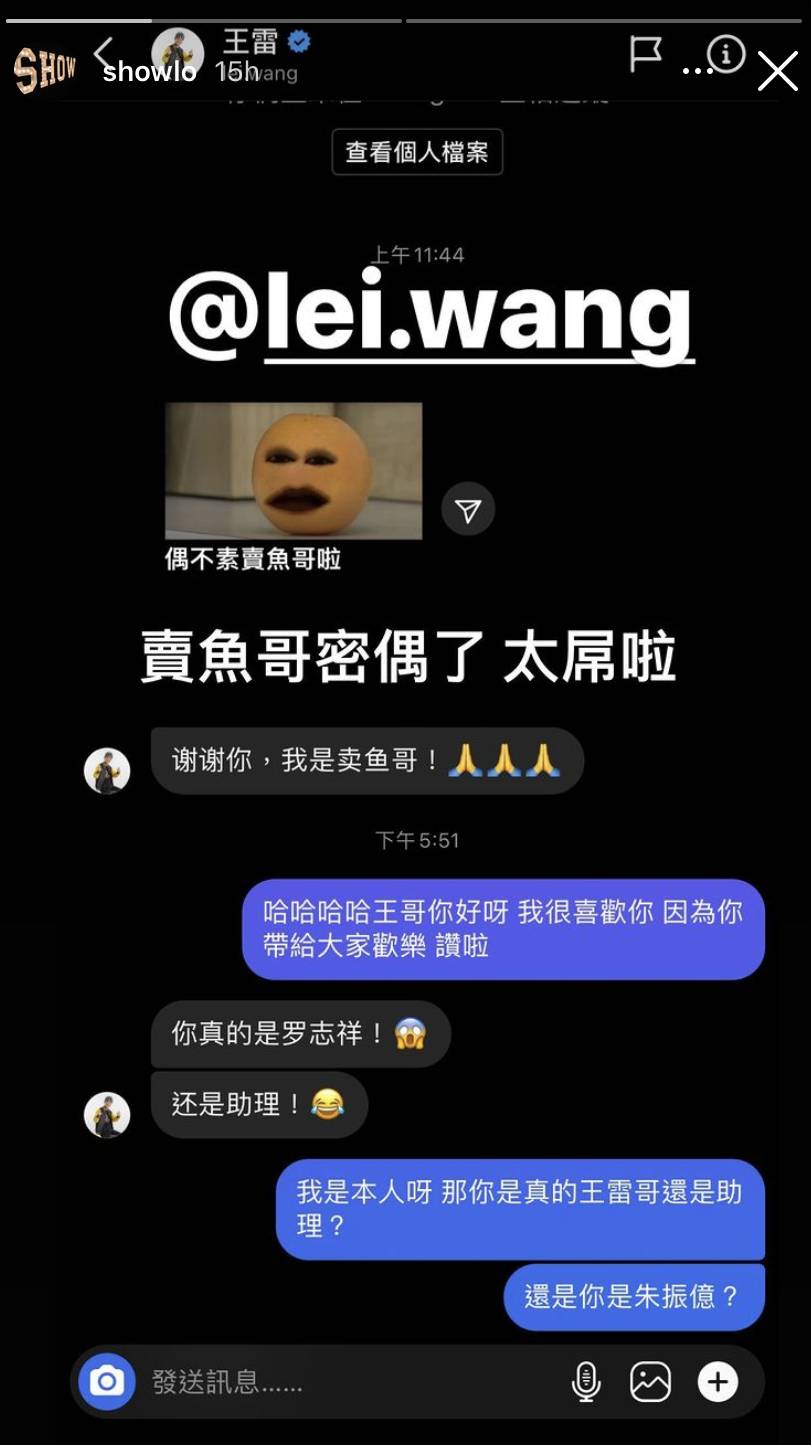Open the story overflow menu

(x=697, y=72)
